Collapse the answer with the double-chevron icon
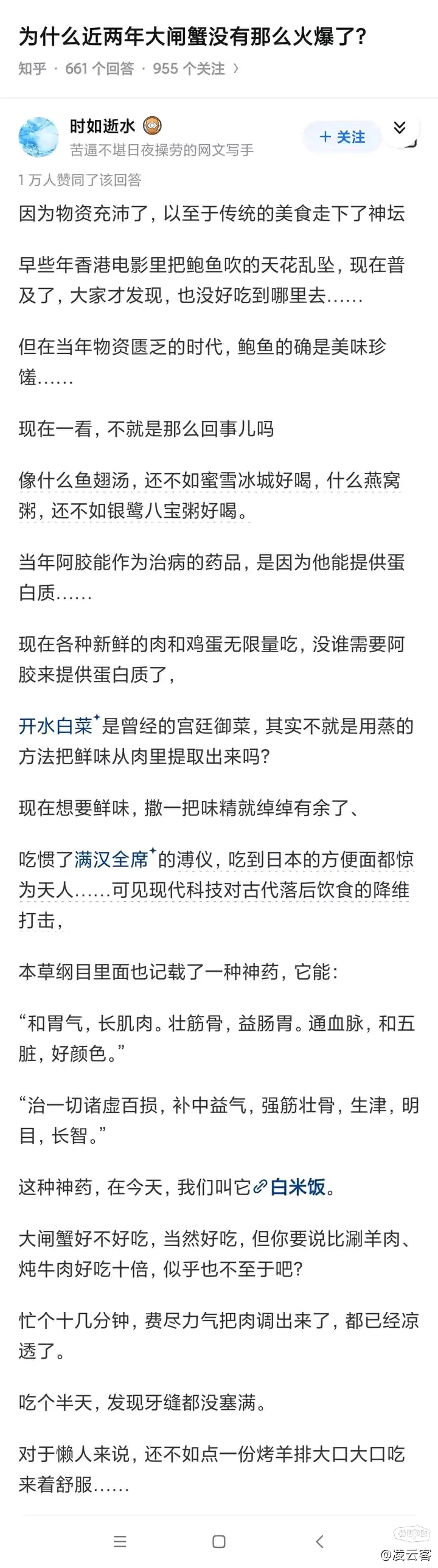The image size is (438, 1568). click(x=400, y=128)
